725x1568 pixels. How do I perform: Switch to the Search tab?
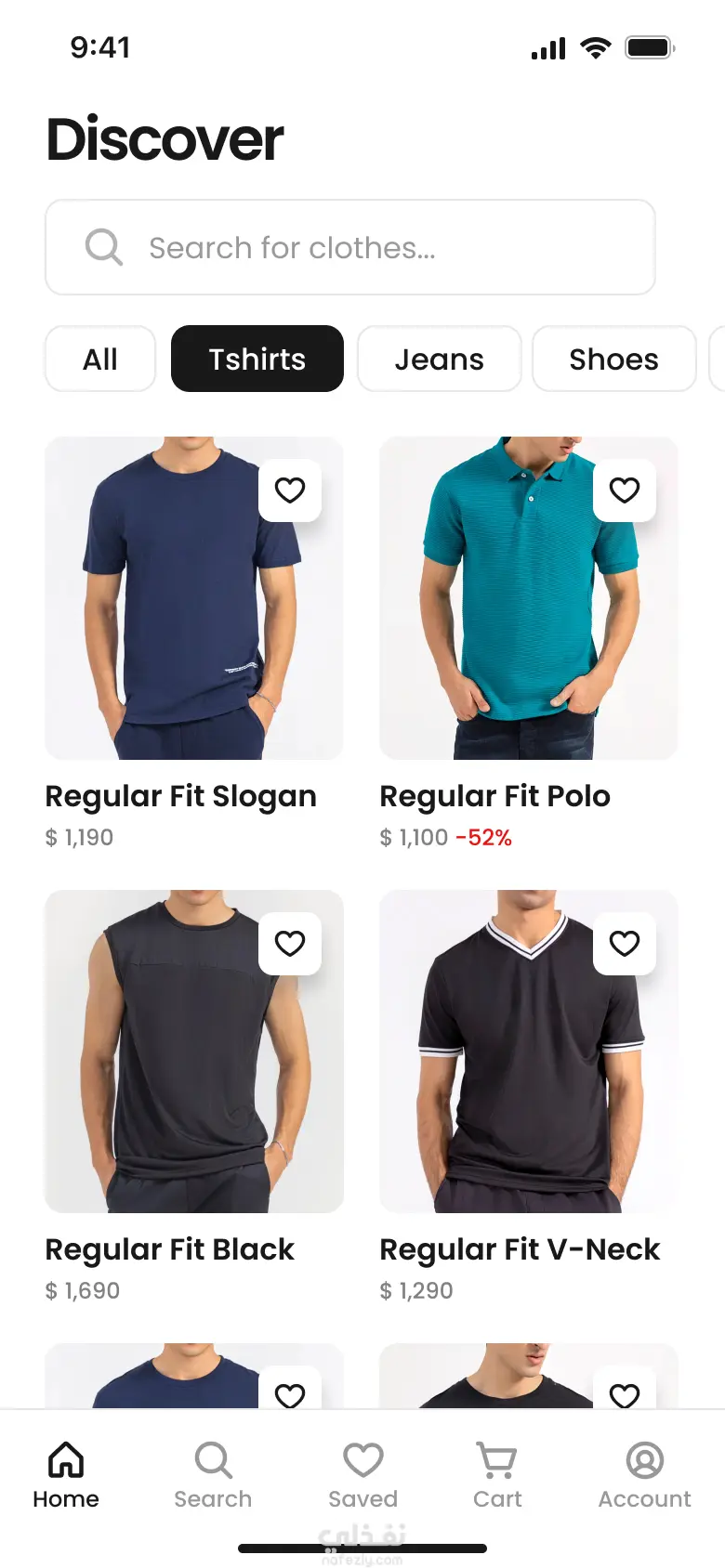coord(213,1474)
